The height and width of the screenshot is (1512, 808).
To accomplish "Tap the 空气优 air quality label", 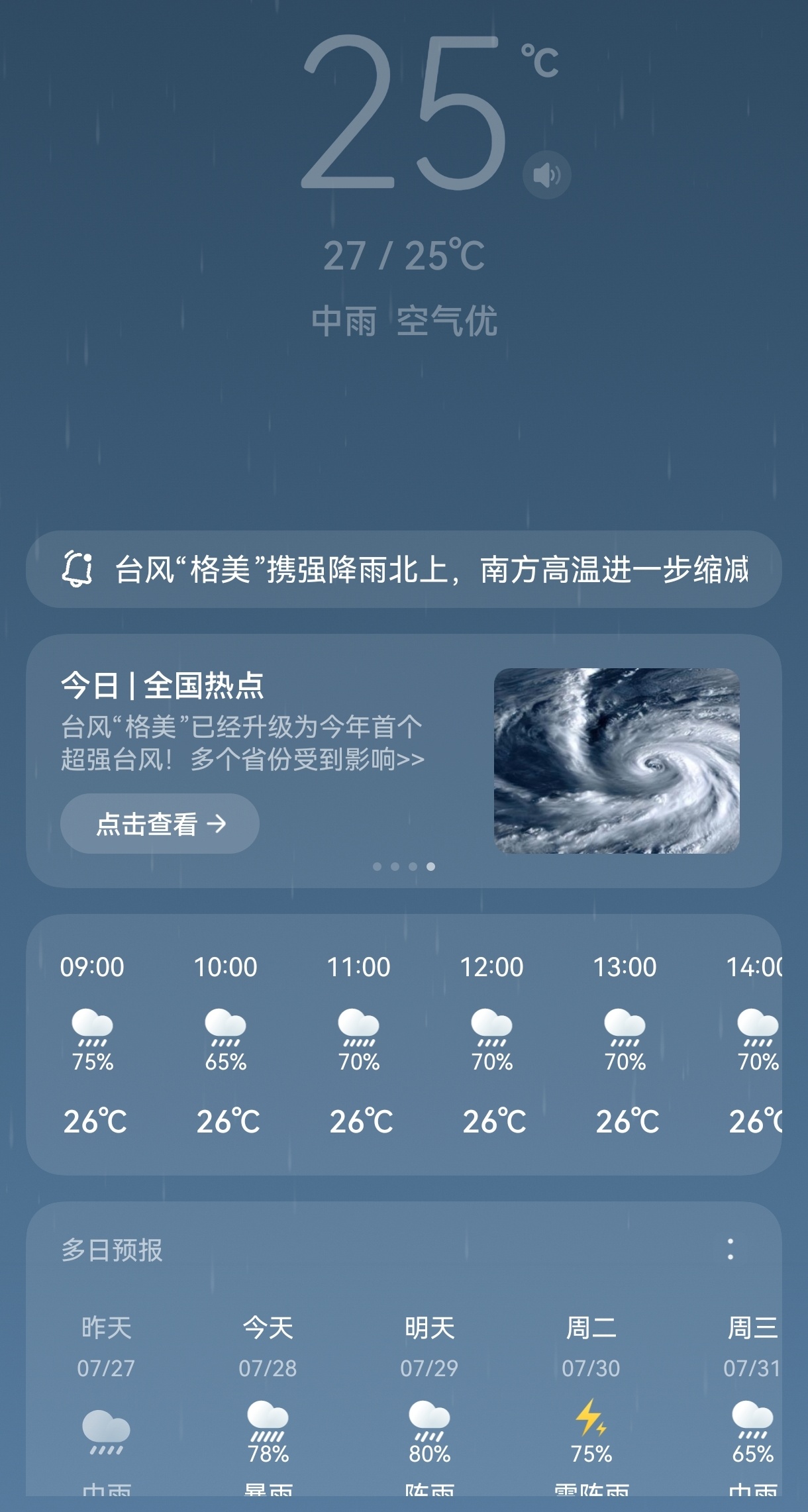I will pyautogui.click(x=447, y=321).
